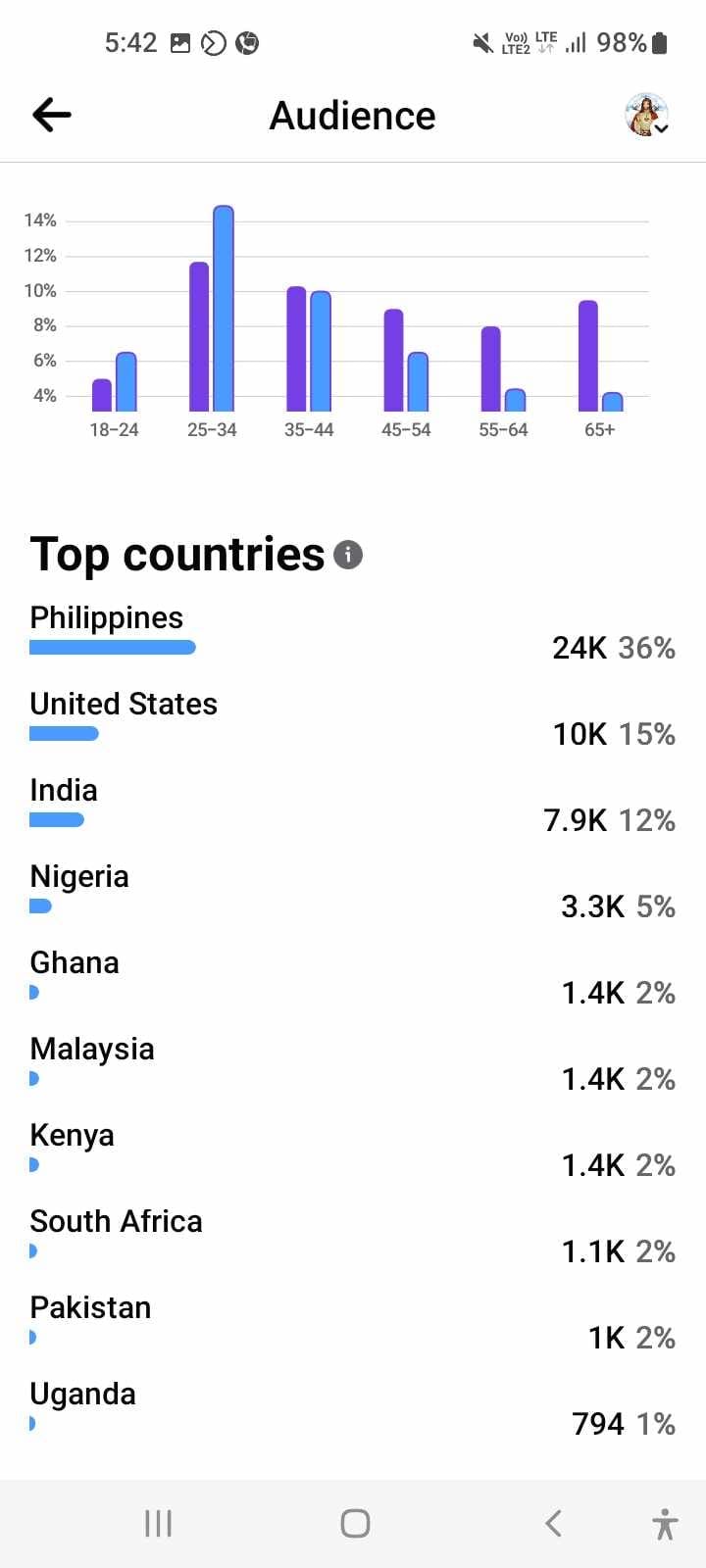This screenshot has height=1568, width=706.
Task: Tap the system back button
Action: point(553,1523)
